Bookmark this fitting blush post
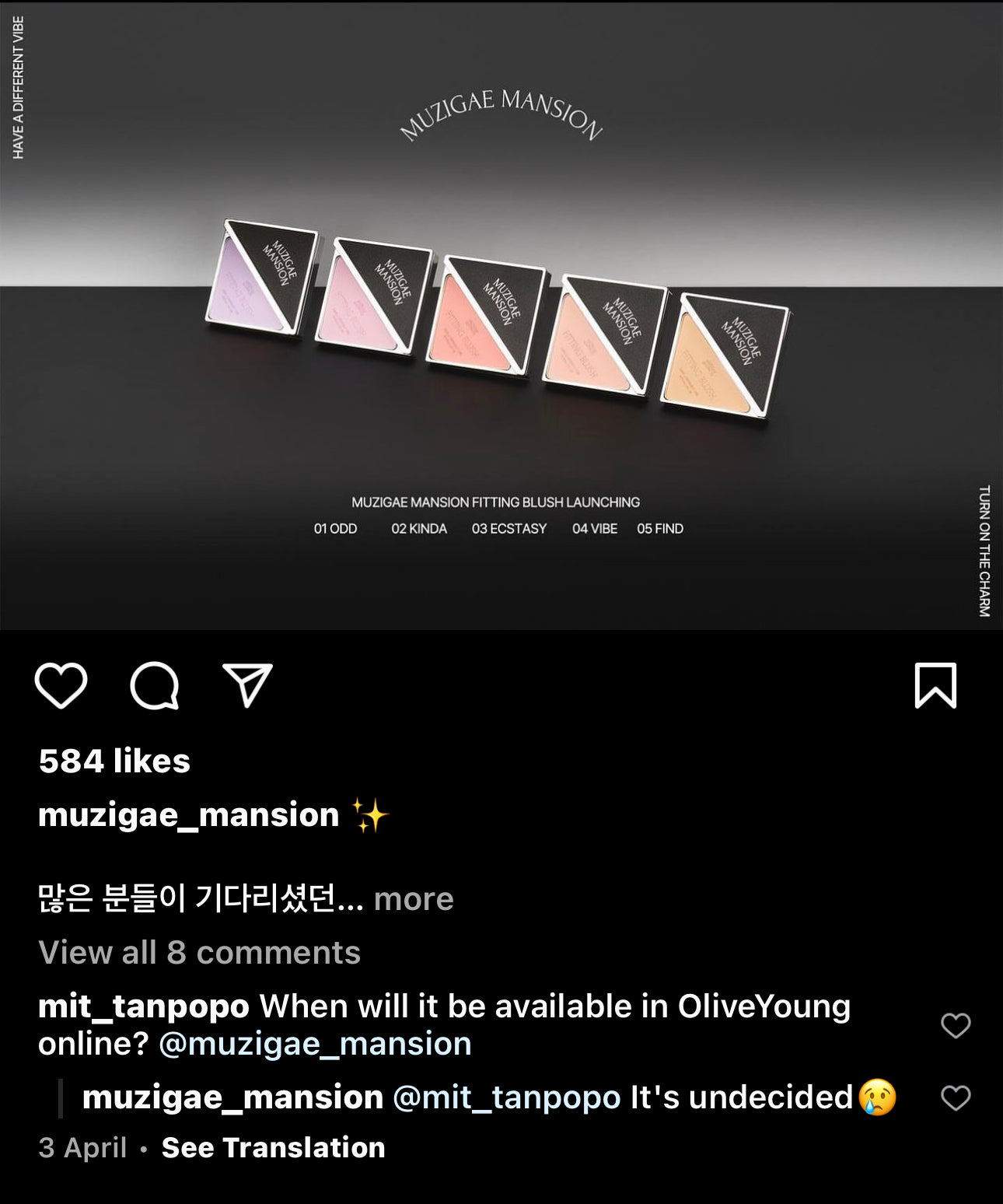 point(935,685)
